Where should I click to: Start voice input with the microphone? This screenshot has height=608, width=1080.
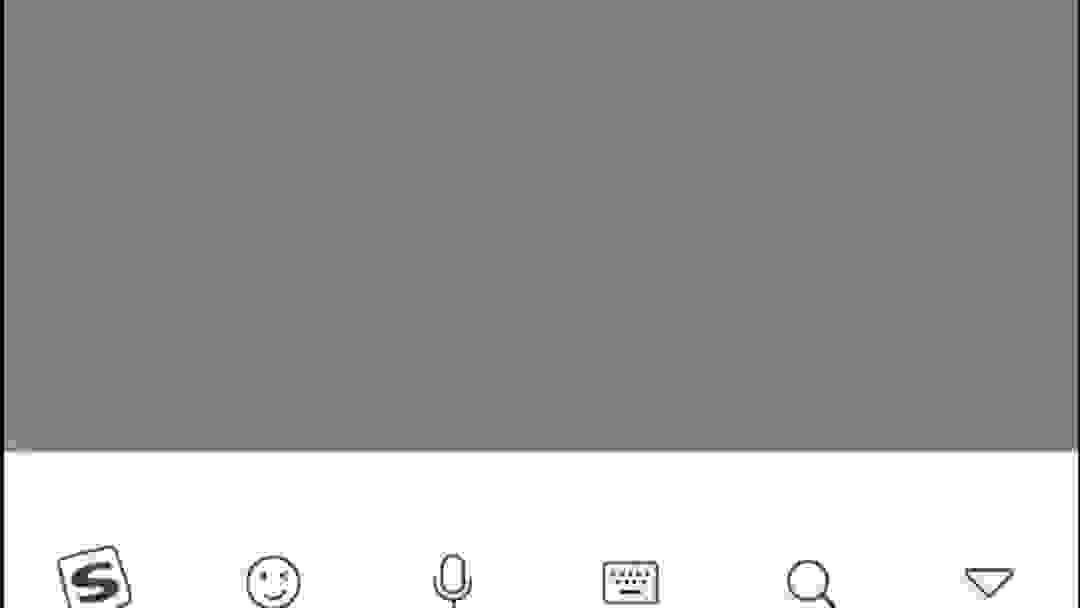click(x=452, y=580)
